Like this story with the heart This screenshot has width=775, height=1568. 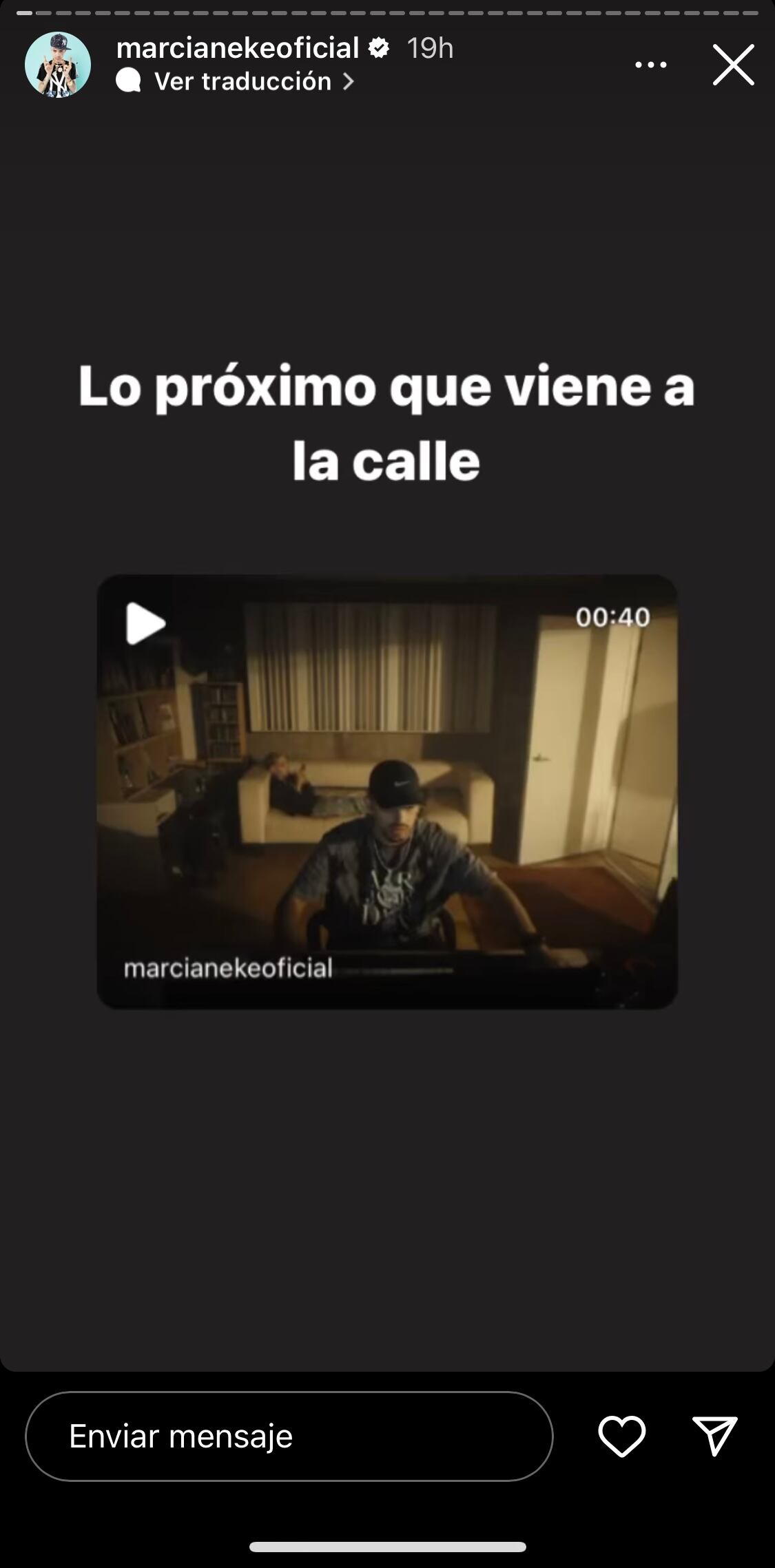(621, 1436)
